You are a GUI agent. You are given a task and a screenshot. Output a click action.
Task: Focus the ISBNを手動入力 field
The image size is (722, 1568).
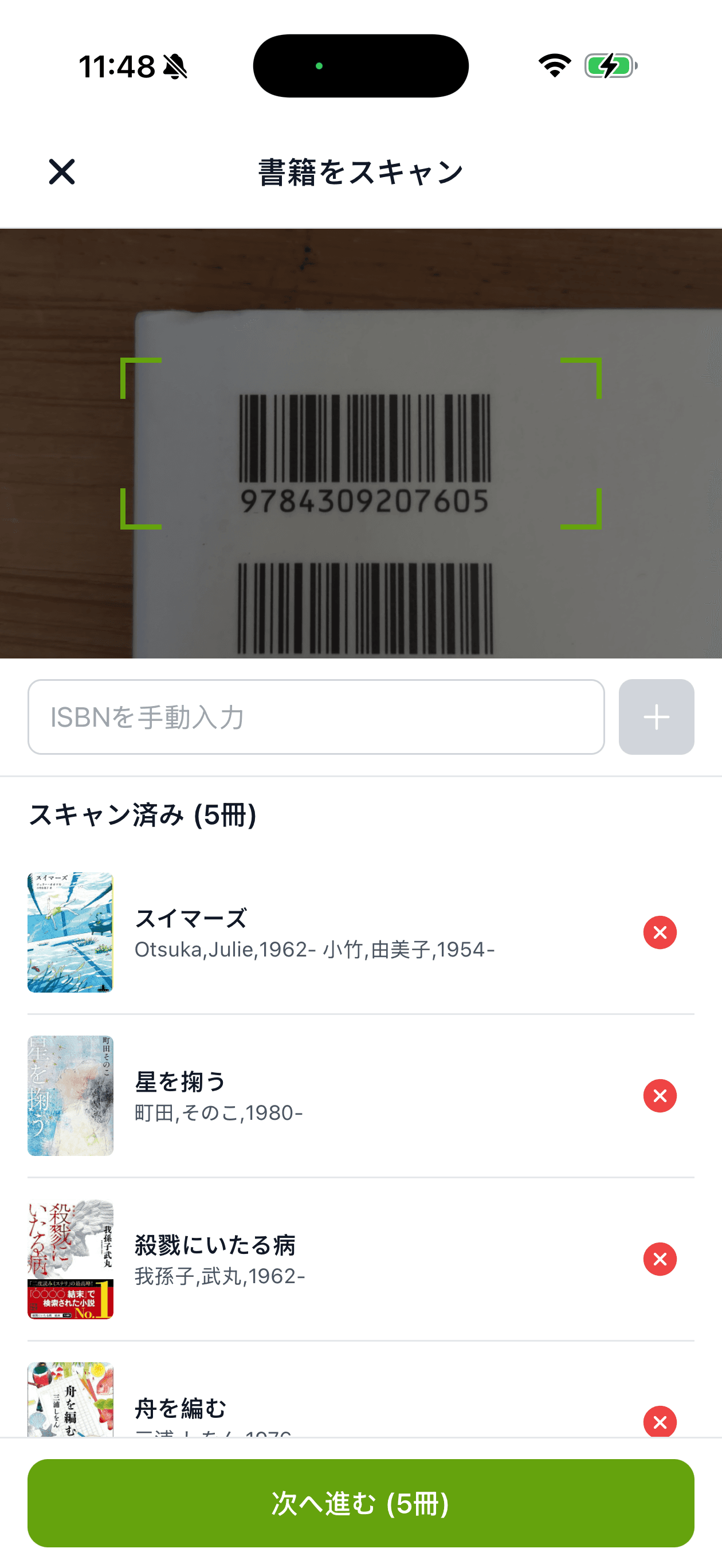coord(315,717)
